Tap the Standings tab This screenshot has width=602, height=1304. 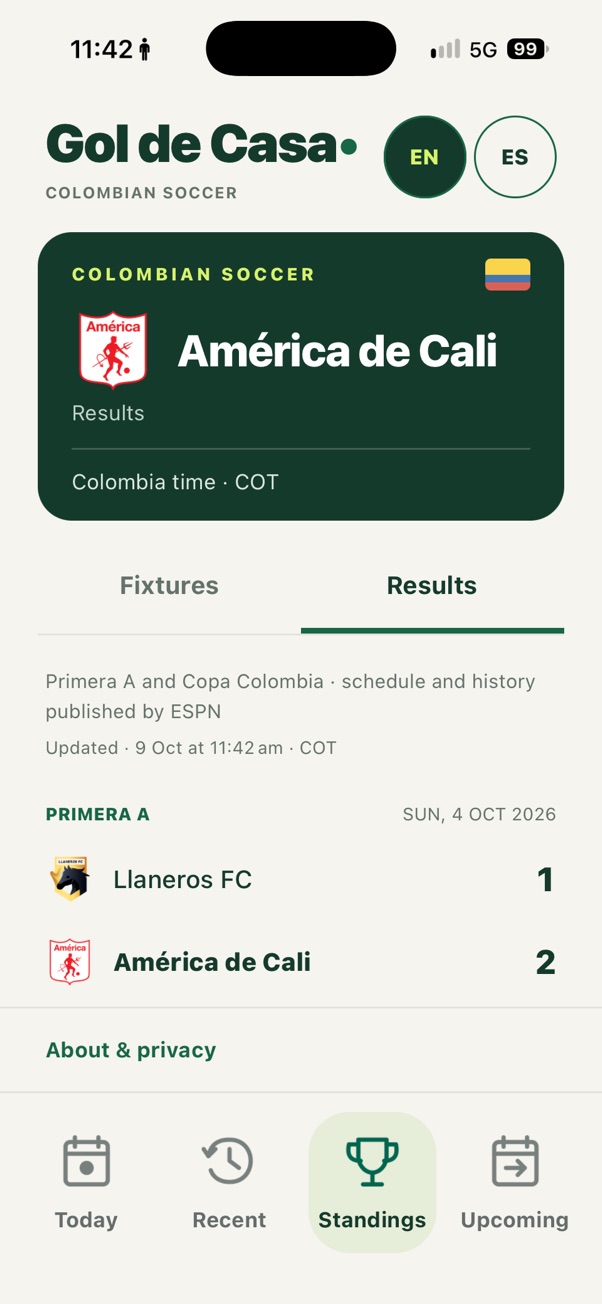[x=372, y=1182]
